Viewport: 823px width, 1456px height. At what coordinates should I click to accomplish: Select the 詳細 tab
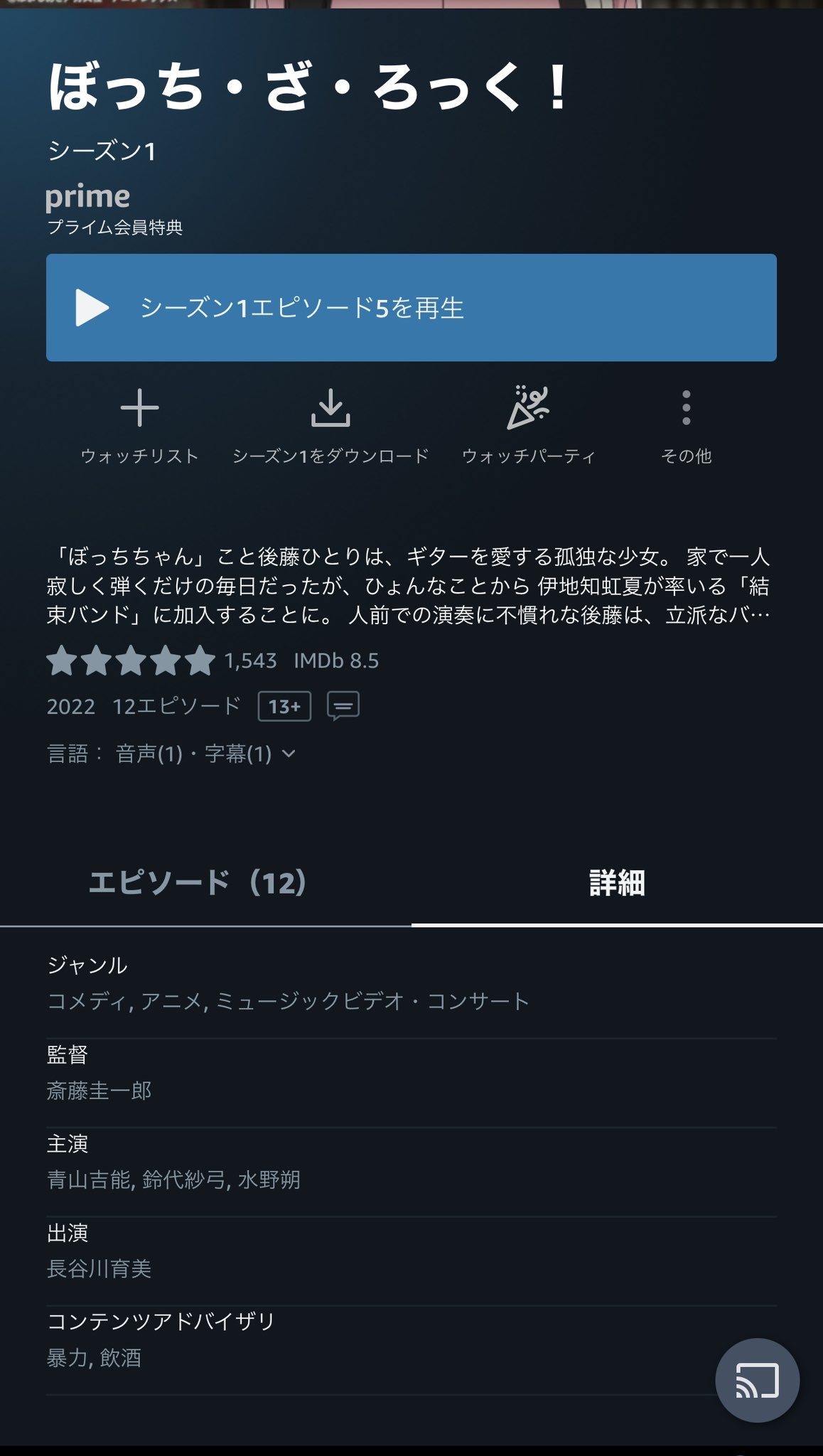point(617,883)
